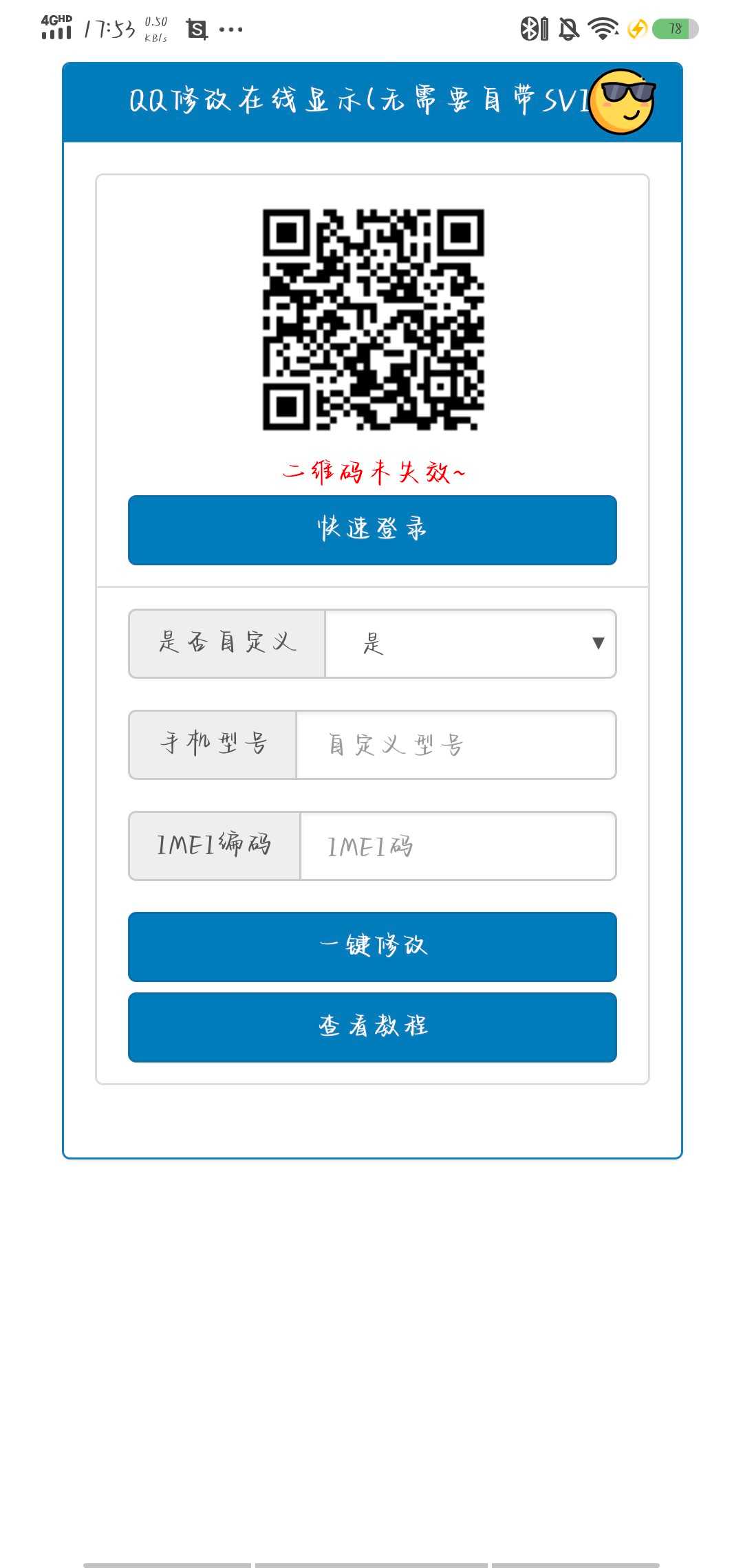Viewport: 743px width, 1568px height.
Task: Open 查看教程 tutorial
Action: coord(372,1027)
